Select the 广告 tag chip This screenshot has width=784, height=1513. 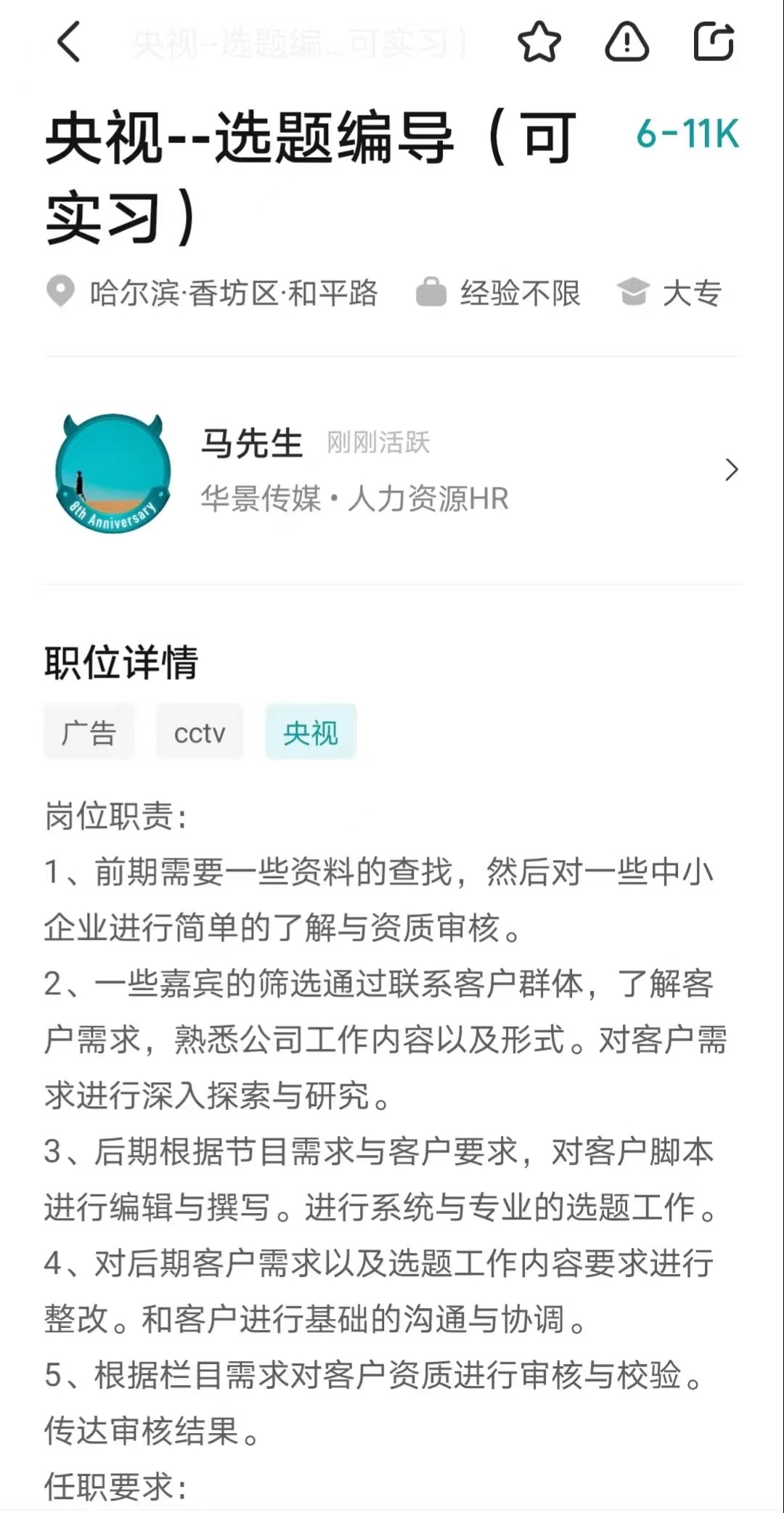(89, 732)
